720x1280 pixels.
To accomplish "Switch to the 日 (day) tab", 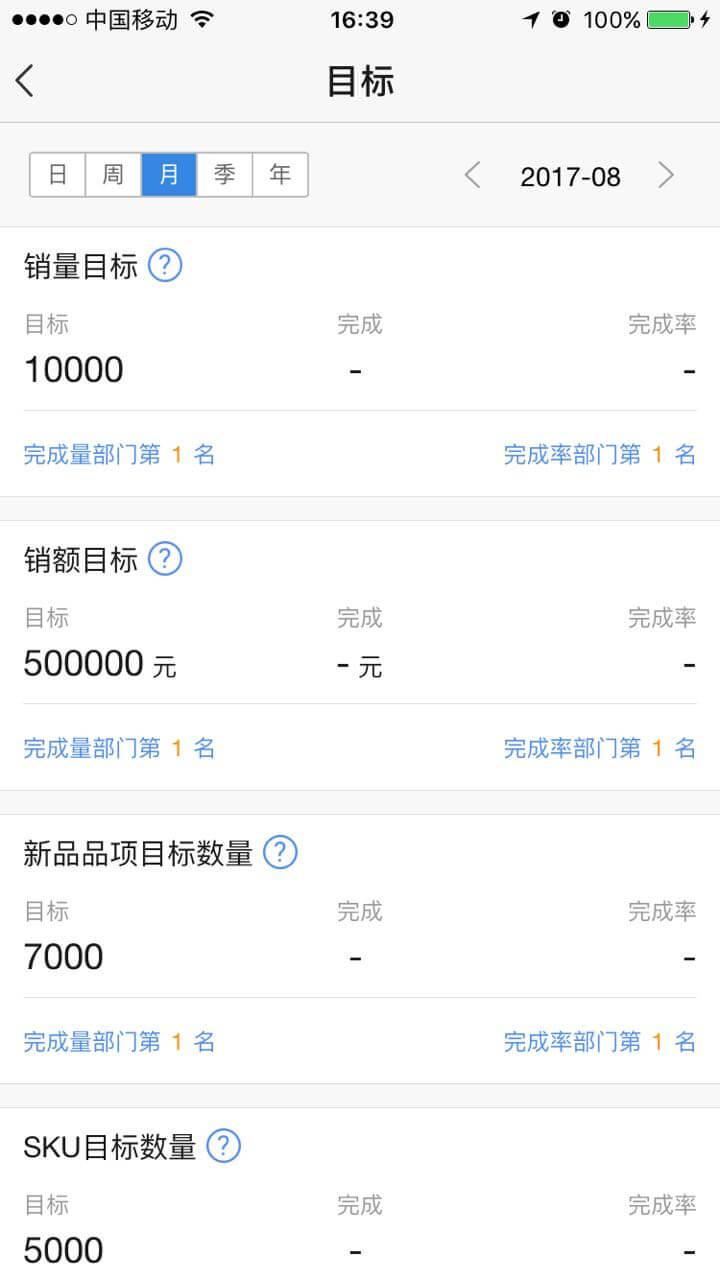I will point(58,175).
